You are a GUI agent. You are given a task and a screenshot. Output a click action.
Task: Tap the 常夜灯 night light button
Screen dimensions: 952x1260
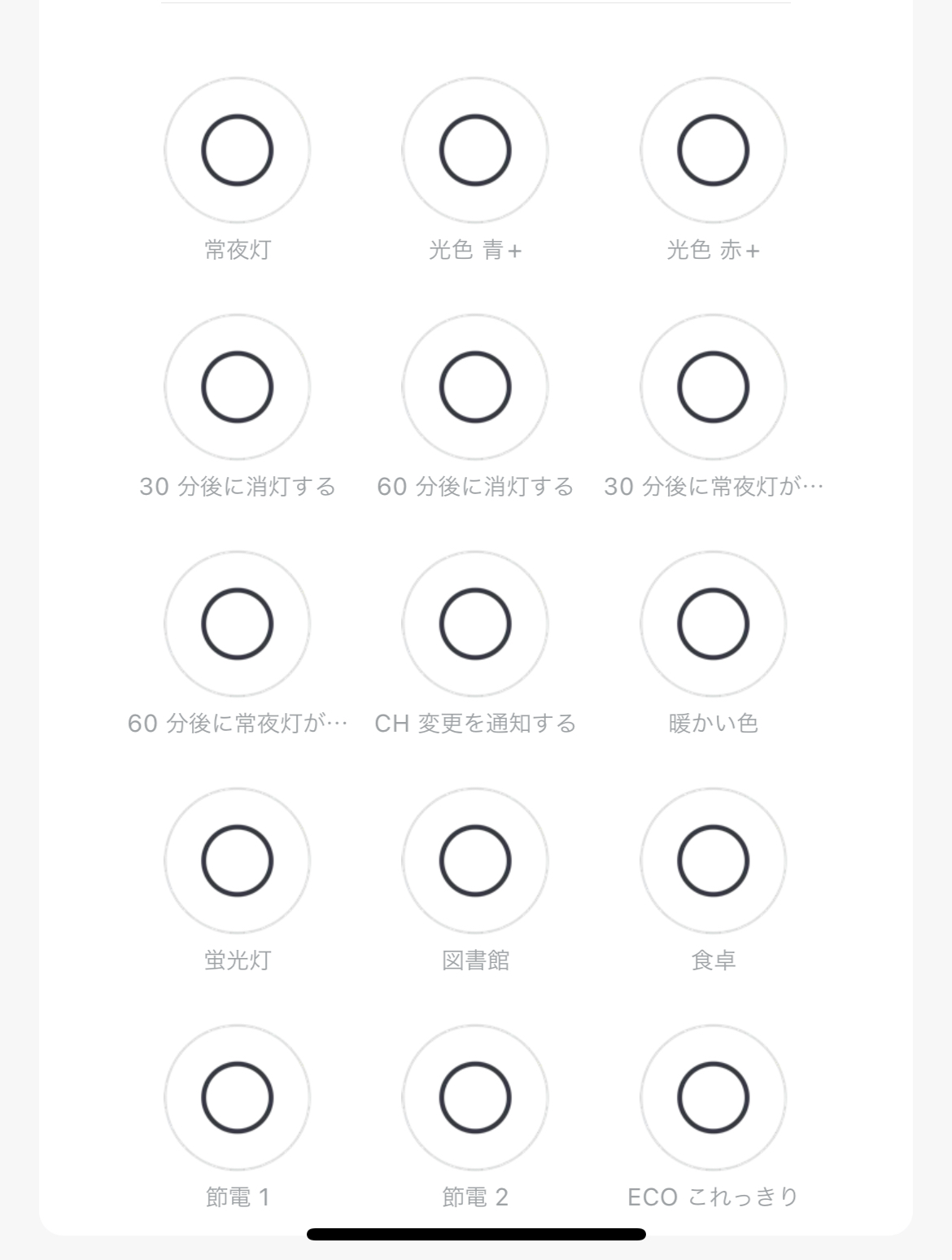tap(237, 151)
